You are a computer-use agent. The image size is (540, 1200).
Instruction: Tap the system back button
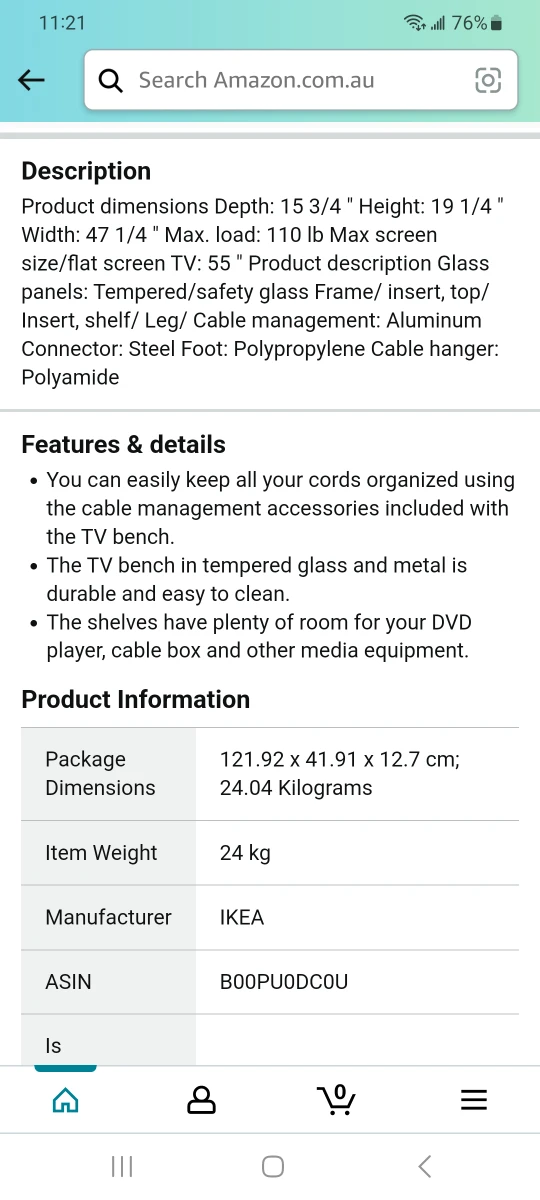pos(424,1166)
